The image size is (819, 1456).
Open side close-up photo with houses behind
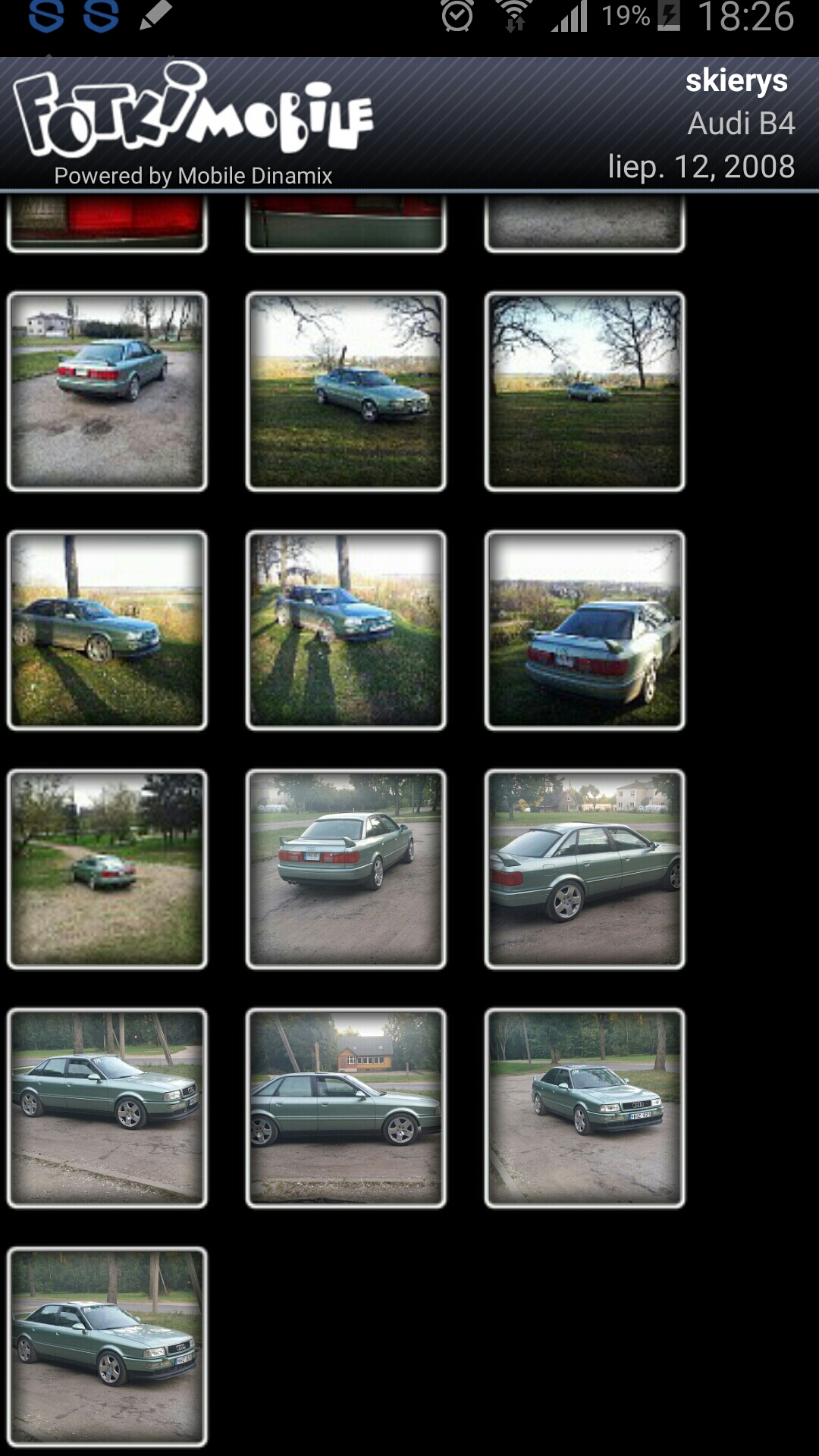click(585, 869)
